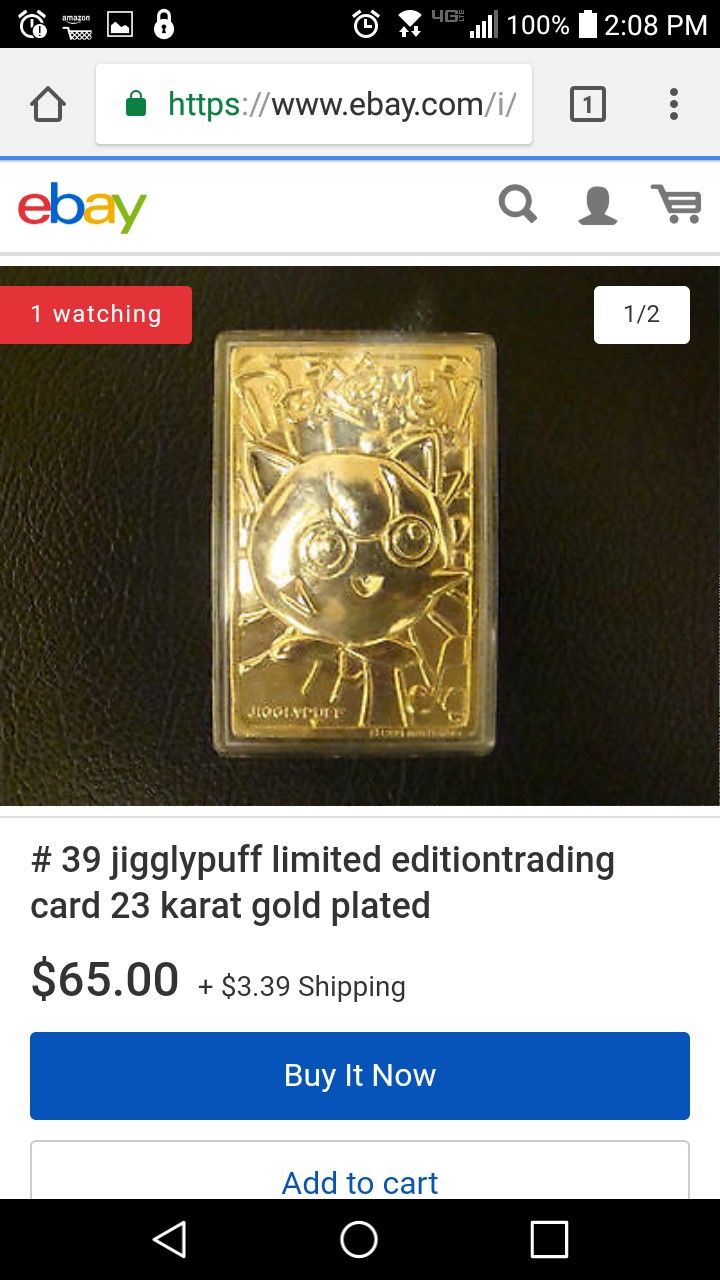Screen dimensions: 720x1280
Task: Tap the green padlock in the address bar
Action: pos(135,103)
